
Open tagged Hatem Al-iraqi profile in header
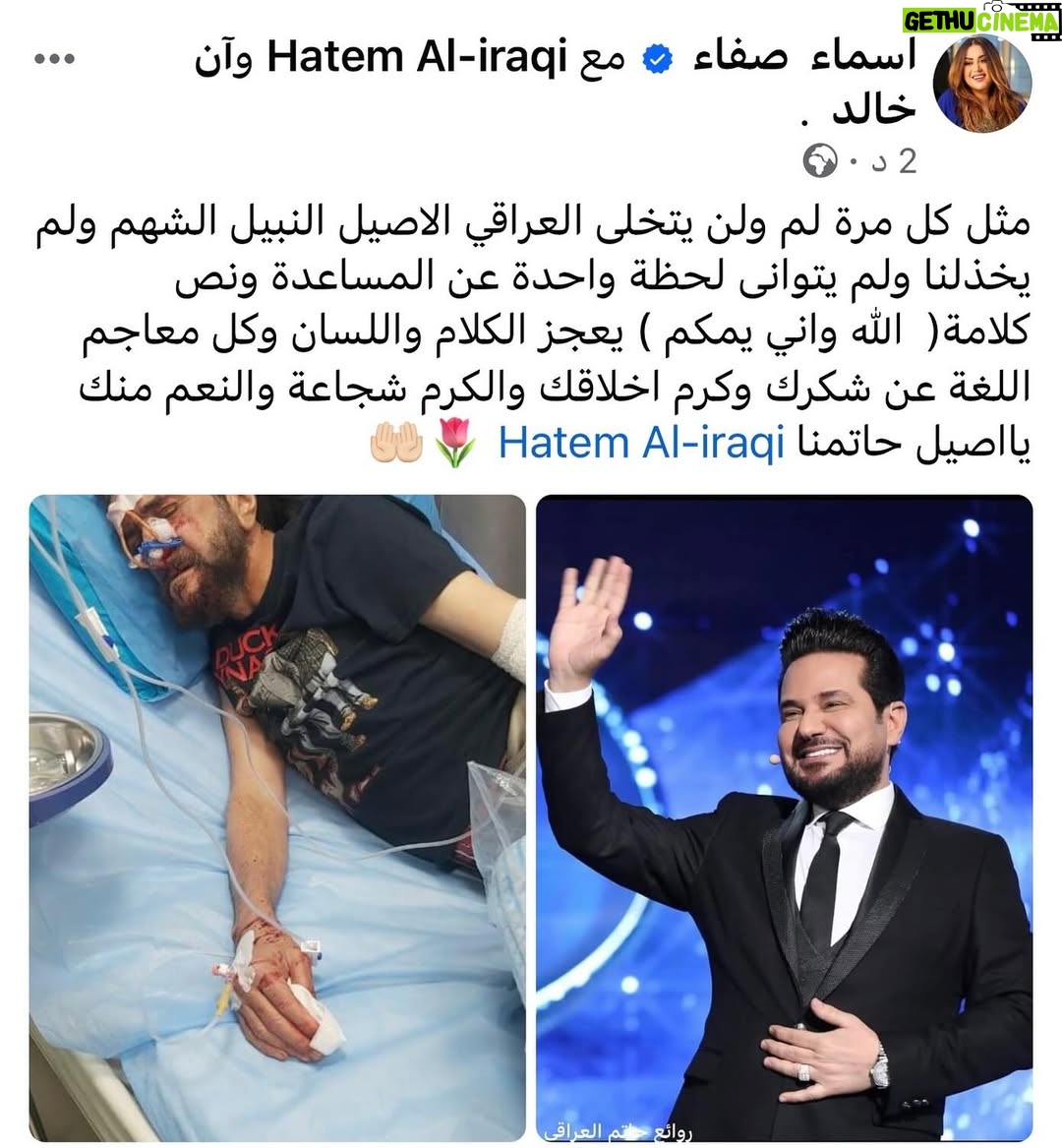(418, 59)
